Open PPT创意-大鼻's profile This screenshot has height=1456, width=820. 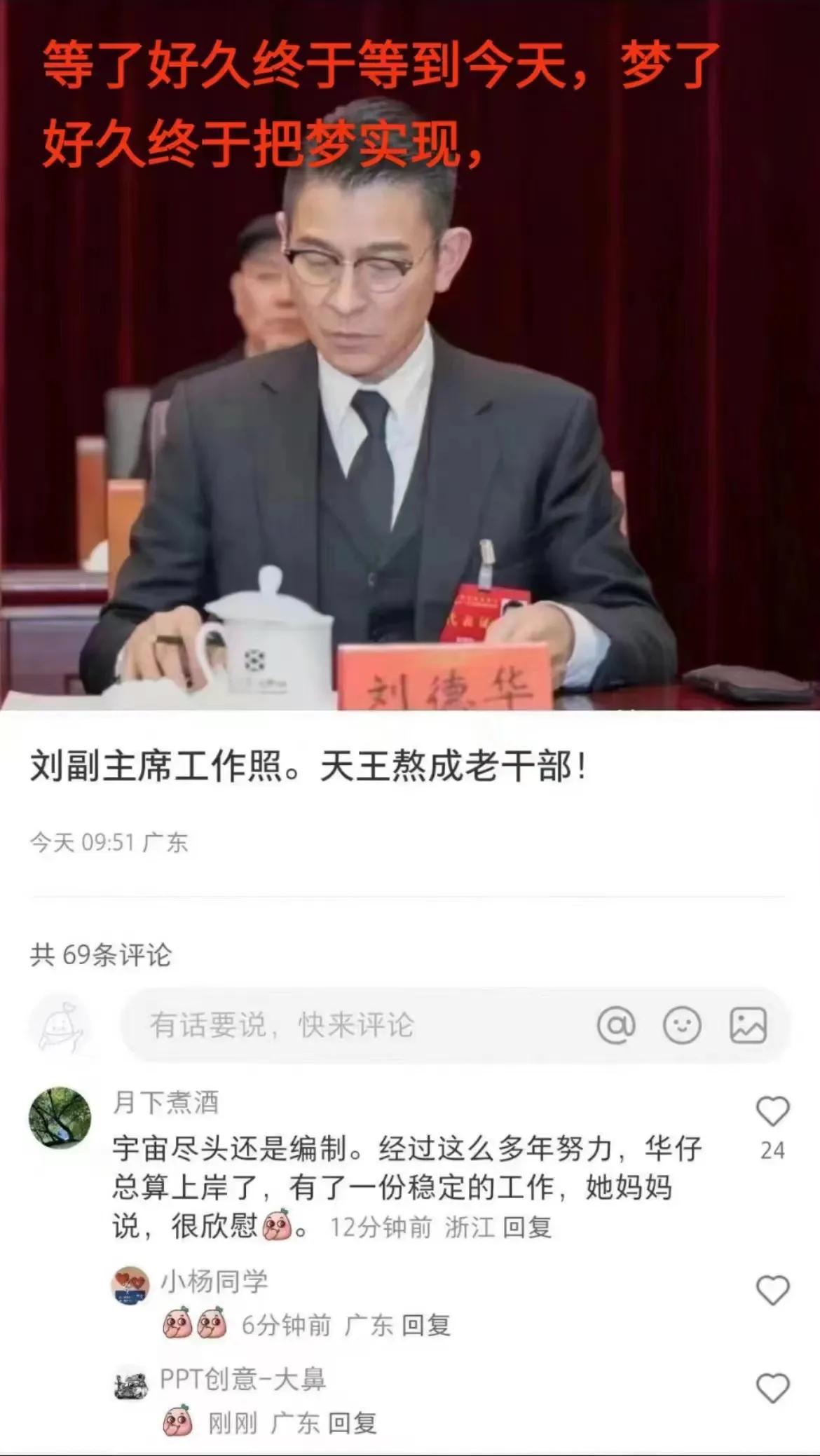(130, 1384)
